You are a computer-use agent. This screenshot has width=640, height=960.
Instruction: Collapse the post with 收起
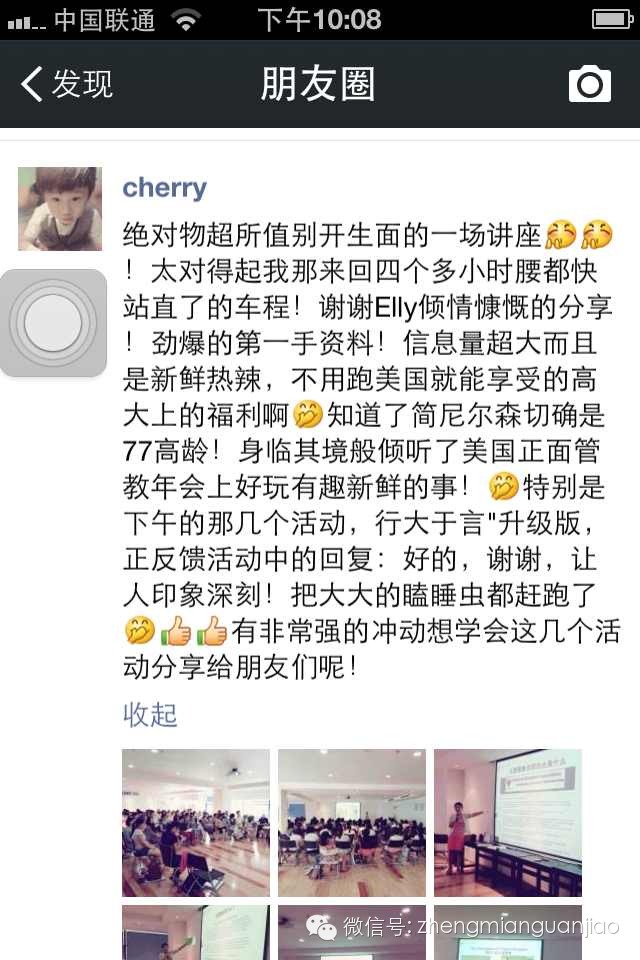149,714
